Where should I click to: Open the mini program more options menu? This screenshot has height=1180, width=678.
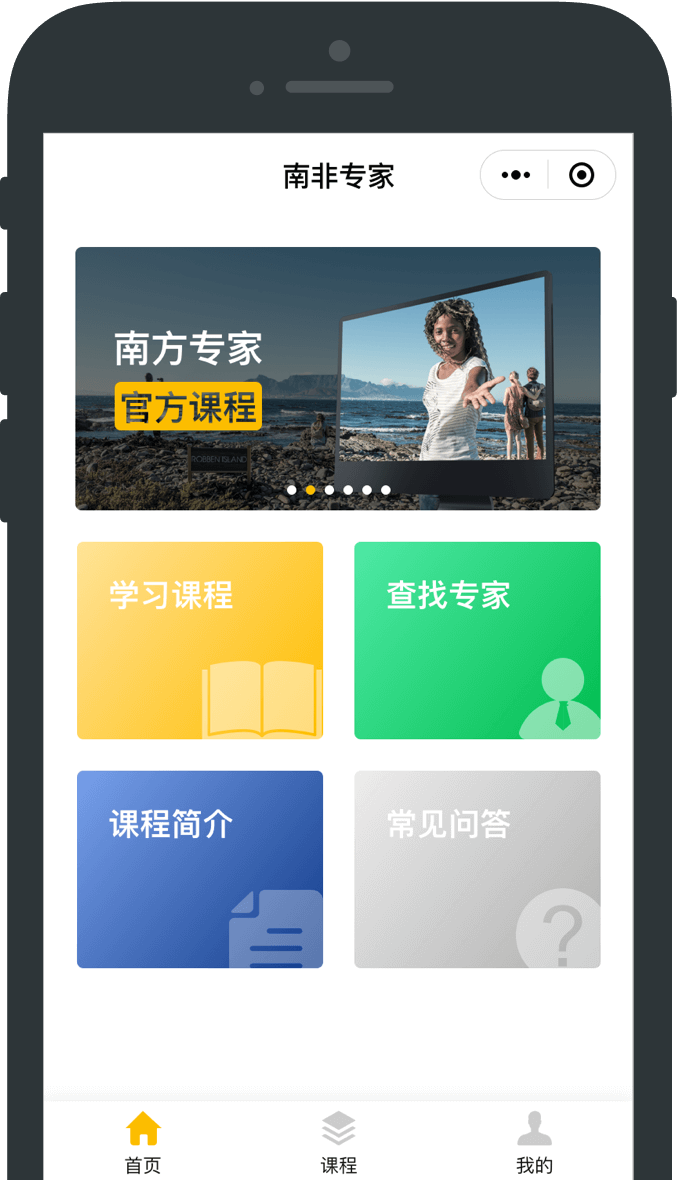point(516,176)
